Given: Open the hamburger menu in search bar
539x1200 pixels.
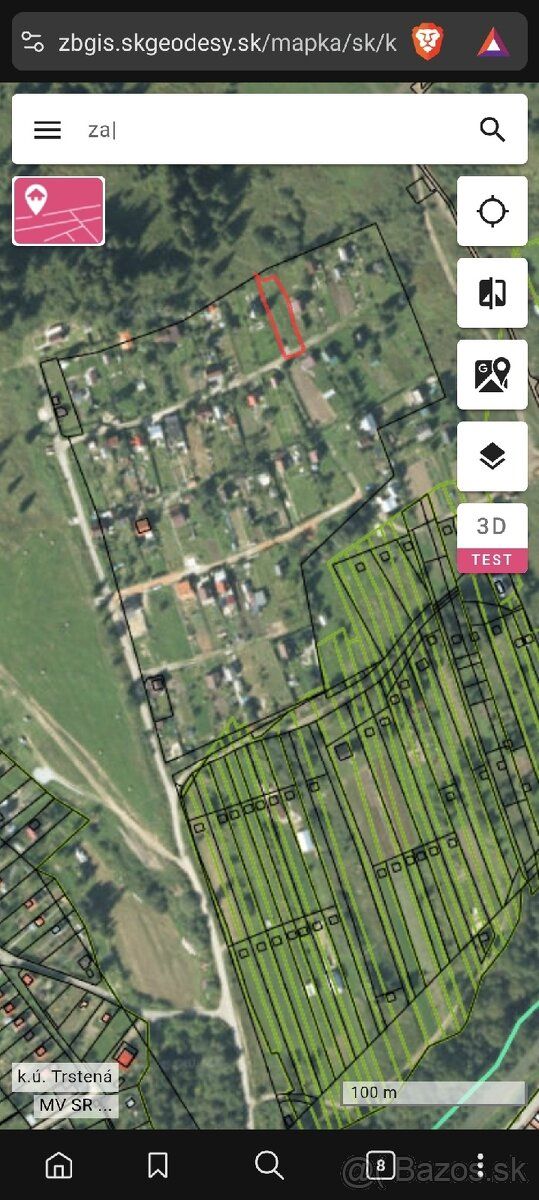Looking at the screenshot, I should [47, 130].
